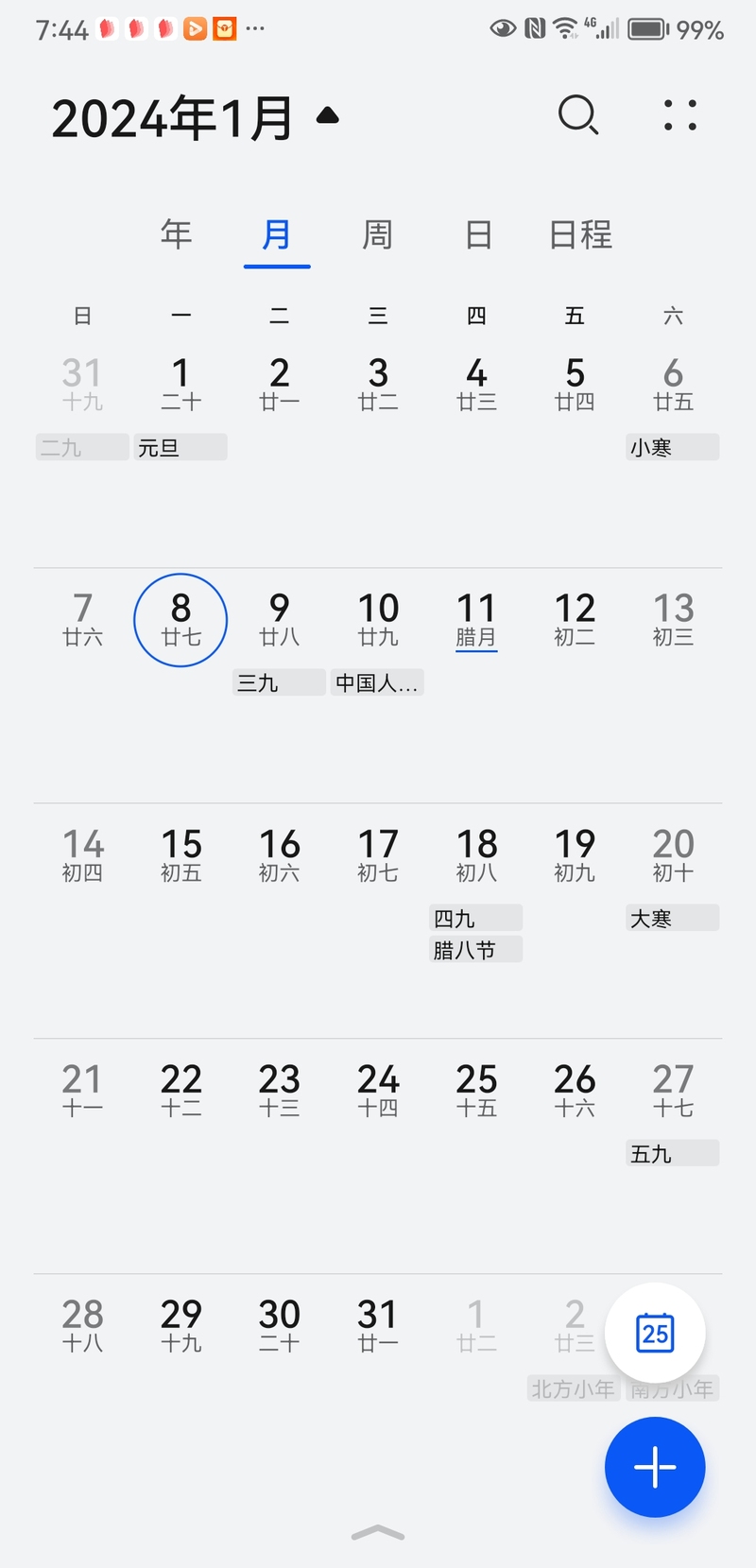Open the four-dot more options menu

680,115
